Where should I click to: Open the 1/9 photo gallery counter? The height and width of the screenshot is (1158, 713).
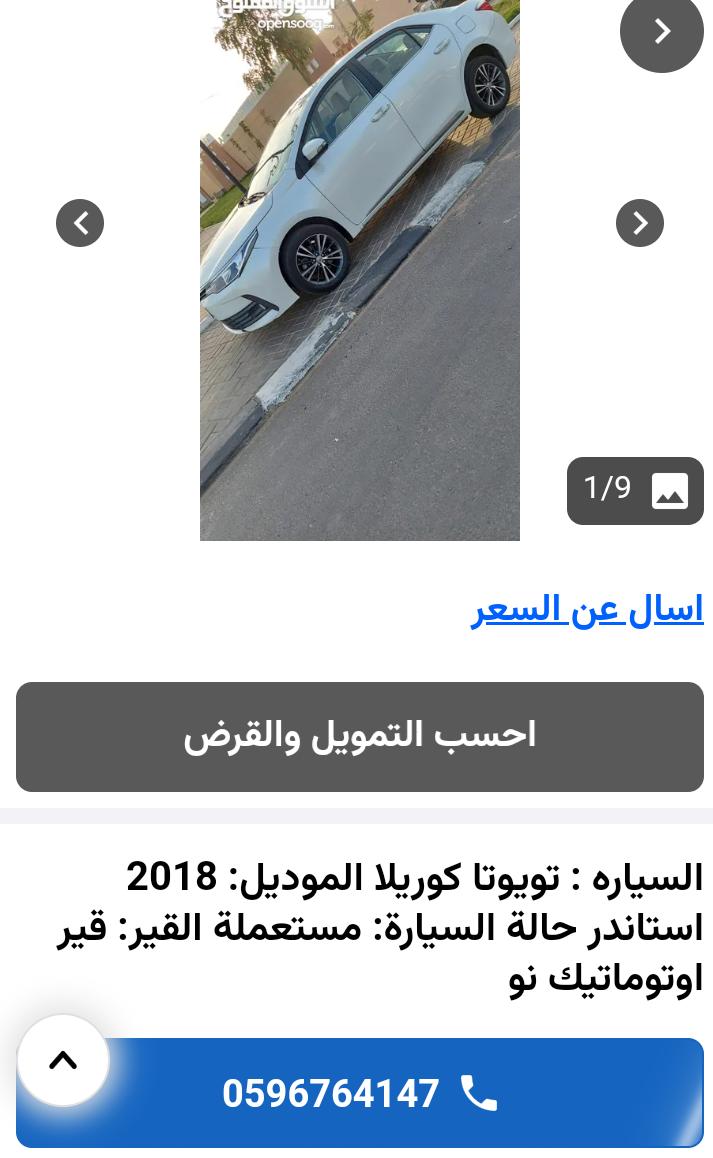(635, 490)
